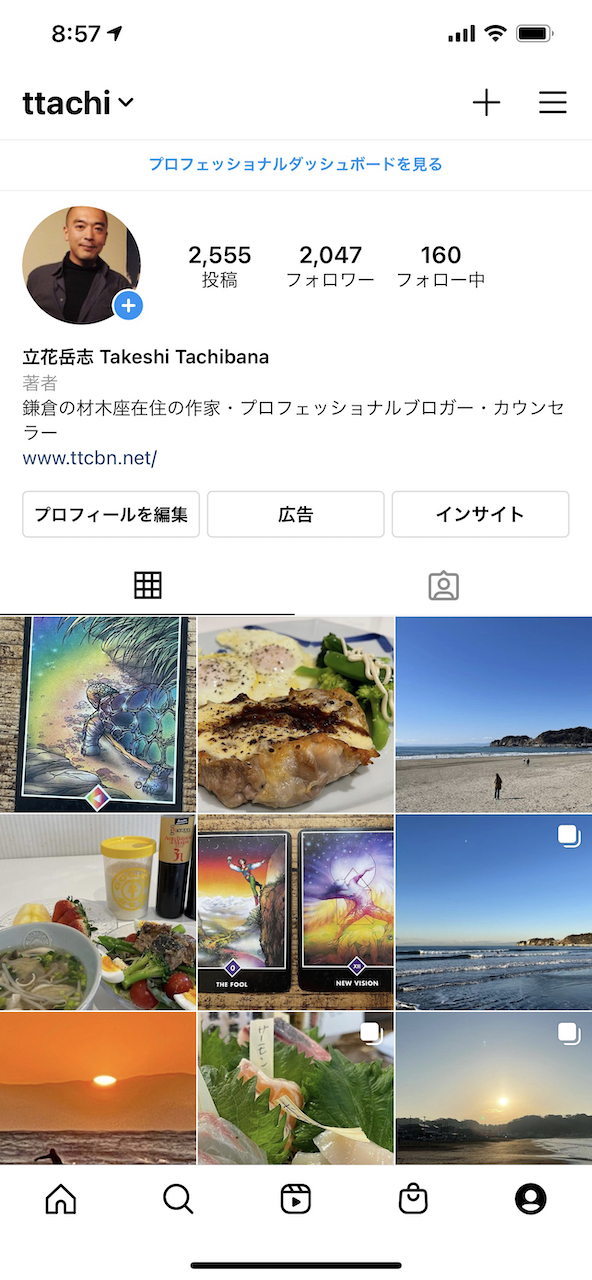Tap the 広告 button
592x1280 pixels.
tap(296, 514)
